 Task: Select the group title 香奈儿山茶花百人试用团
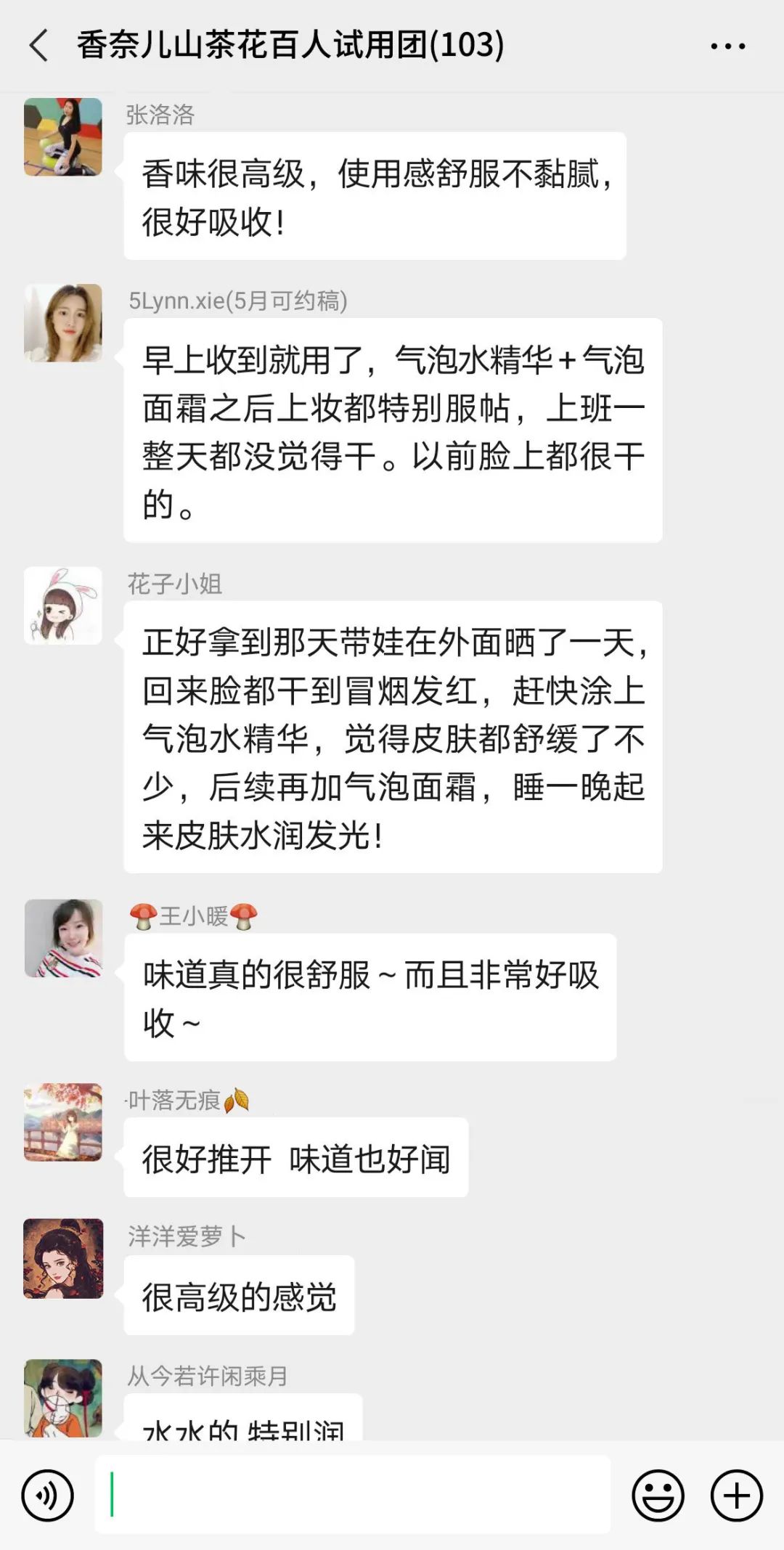[x=290, y=45]
